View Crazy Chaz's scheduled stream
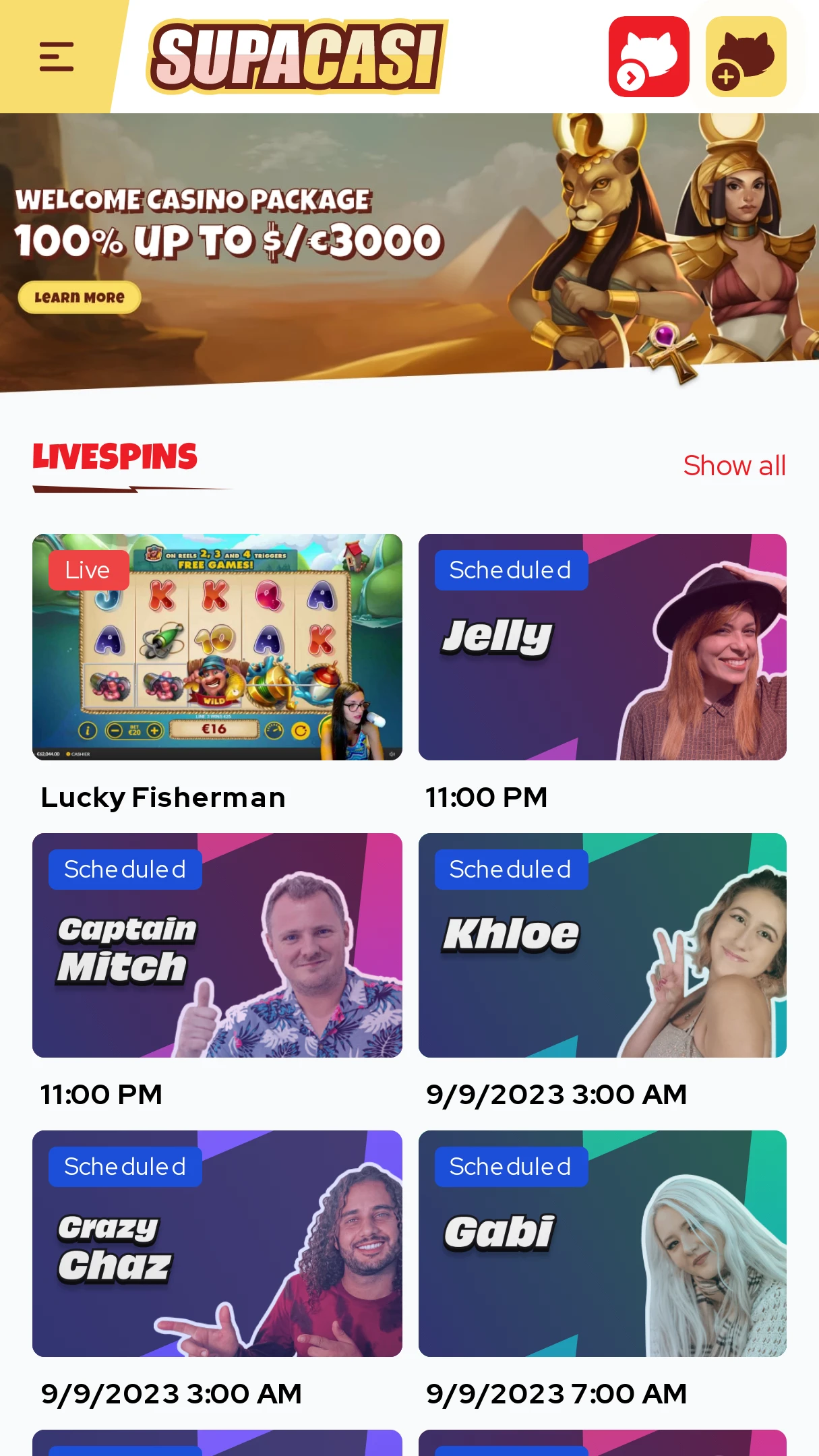Viewport: 819px width, 1456px height. (217, 1244)
